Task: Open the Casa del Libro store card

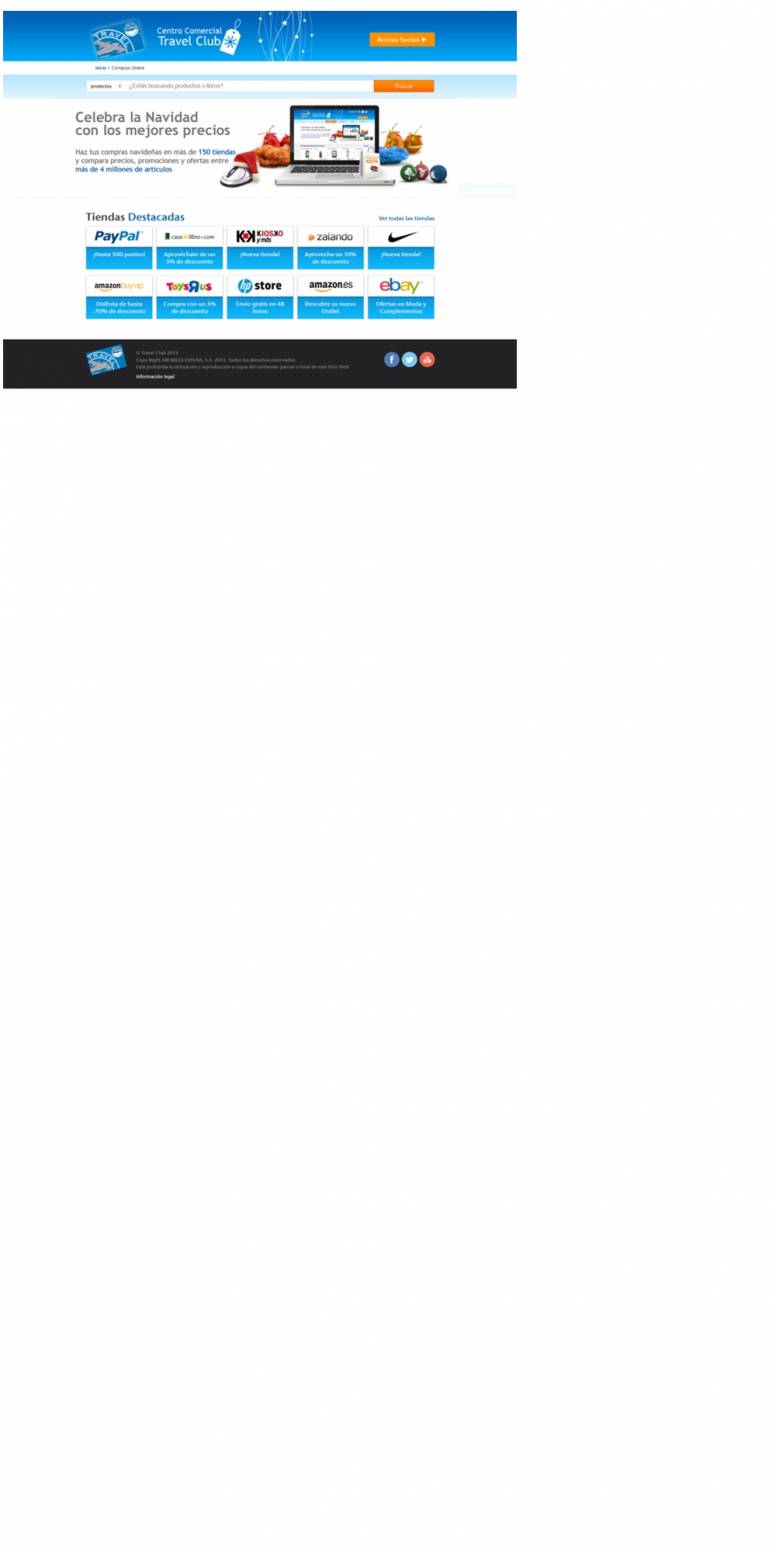Action: pyautogui.click(x=189, y=247)
